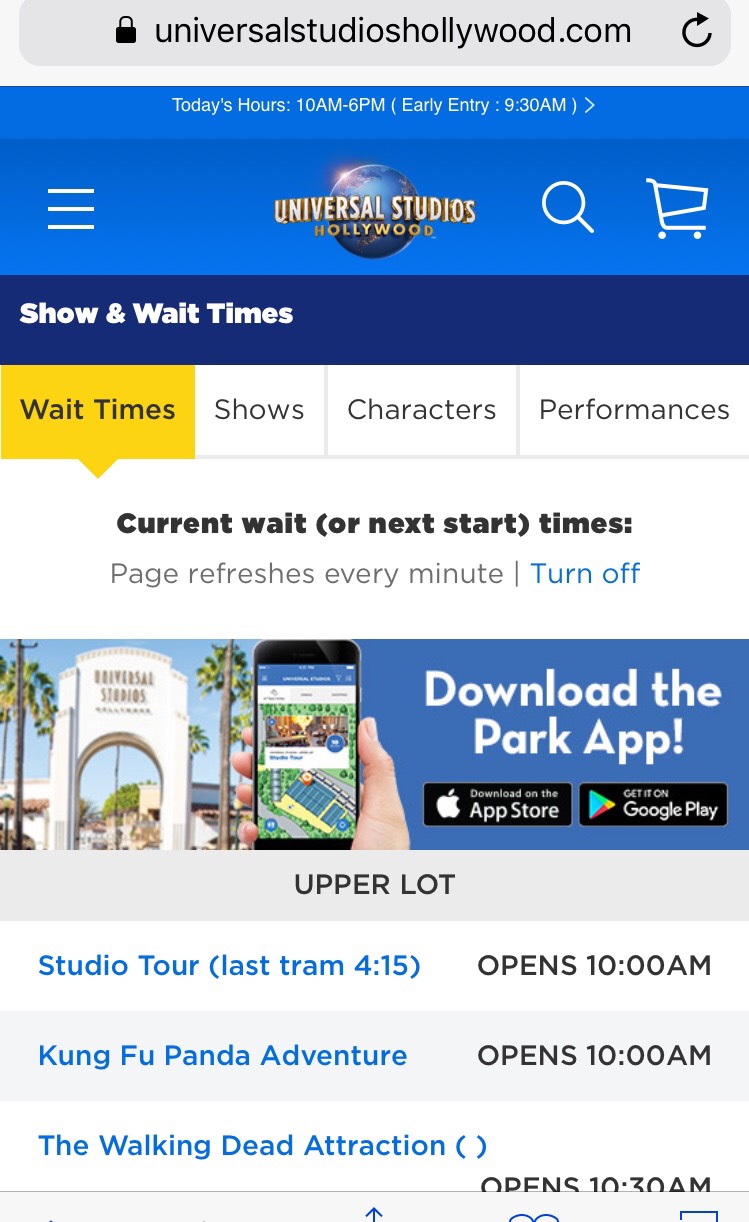749x1222 pixels.
Task: Go to Universal Studios Hollywood homepage logo
Action: coord(374,209)
